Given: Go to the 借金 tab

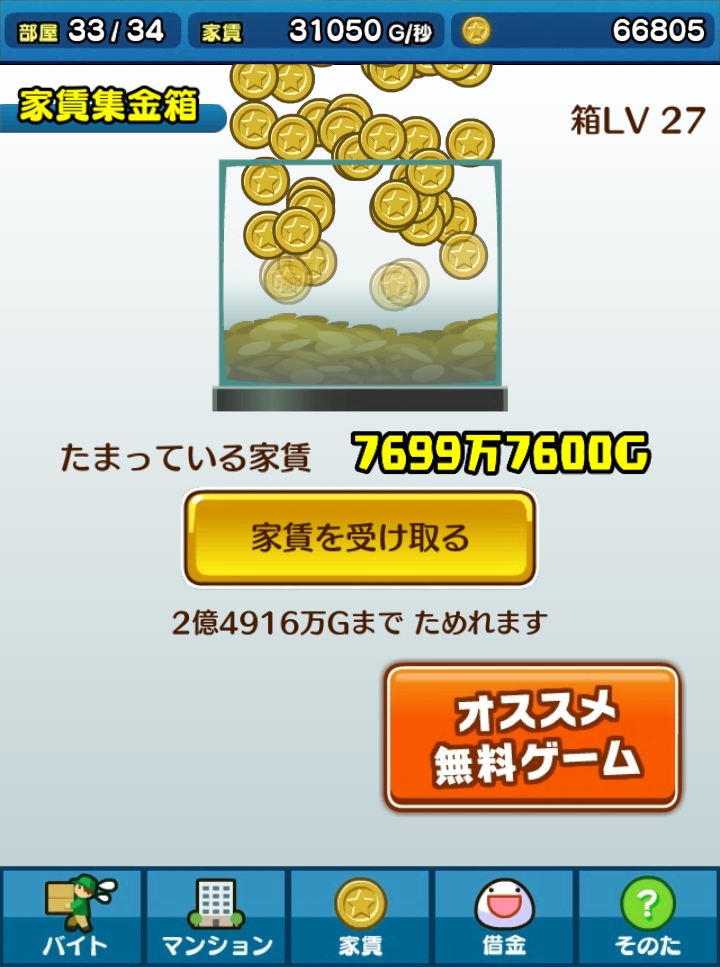Looking at the screenshot, I should pos(503,917).
